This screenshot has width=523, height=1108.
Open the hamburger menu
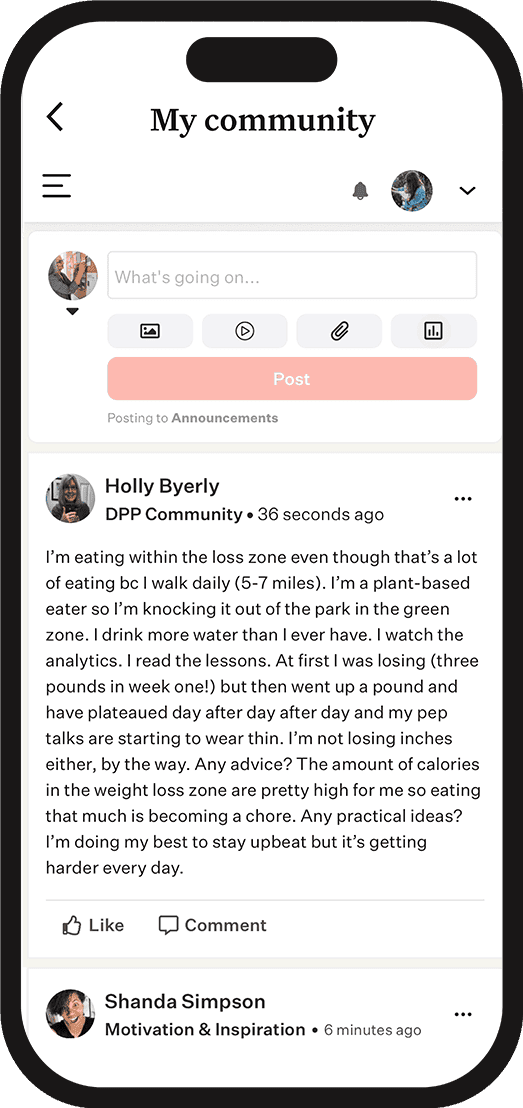57,186
